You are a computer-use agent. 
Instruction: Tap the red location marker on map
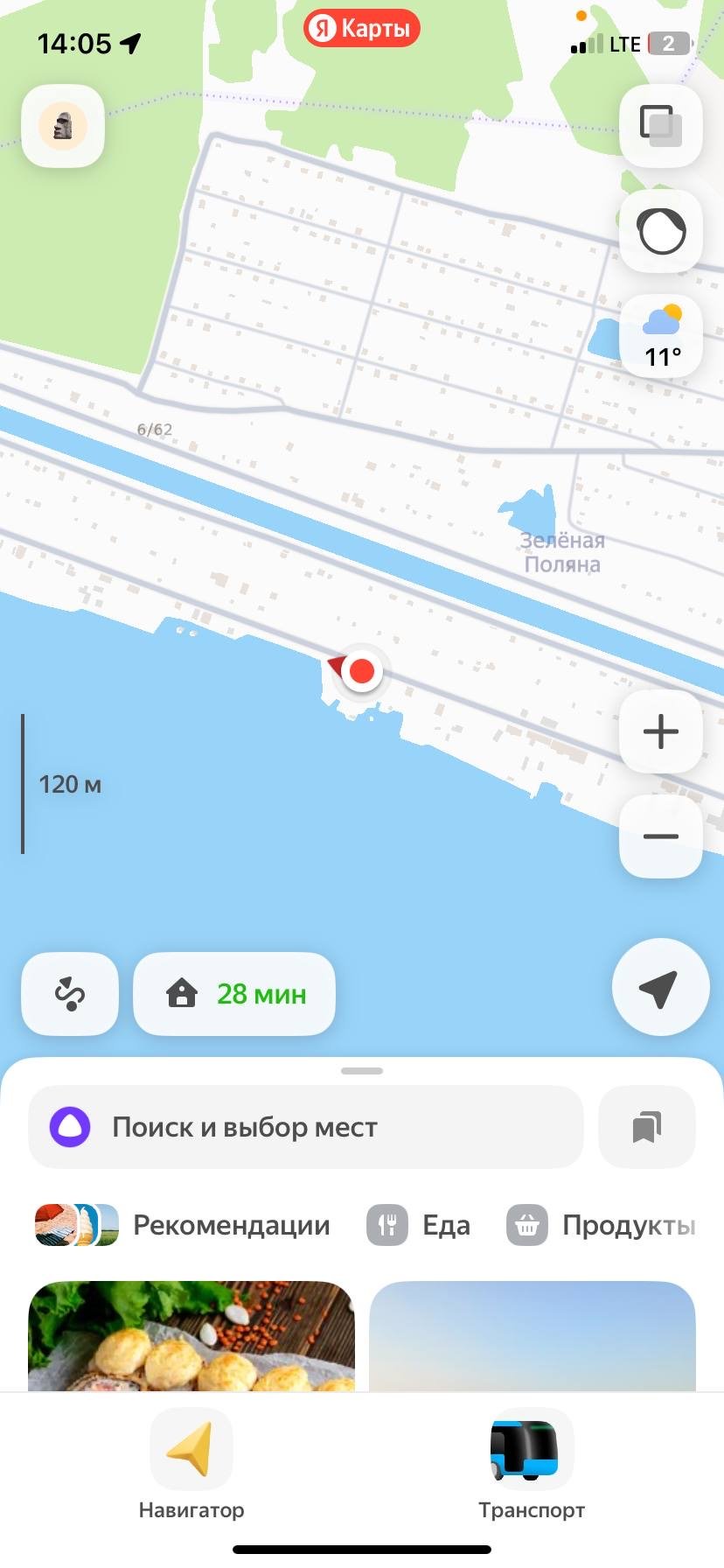point(361,671)
